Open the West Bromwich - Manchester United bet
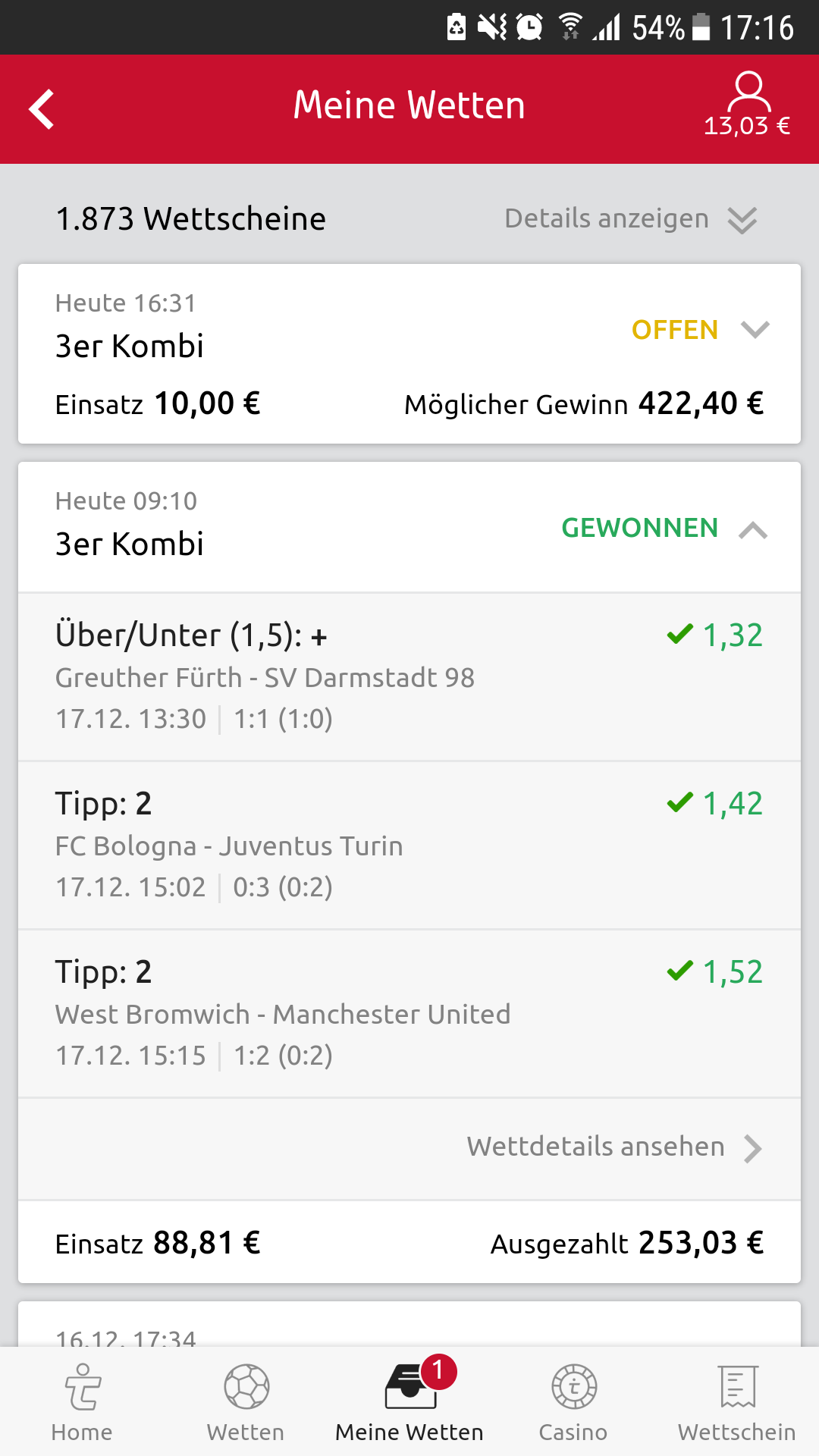This screenshot has height=1456, width=819. 409,1013
